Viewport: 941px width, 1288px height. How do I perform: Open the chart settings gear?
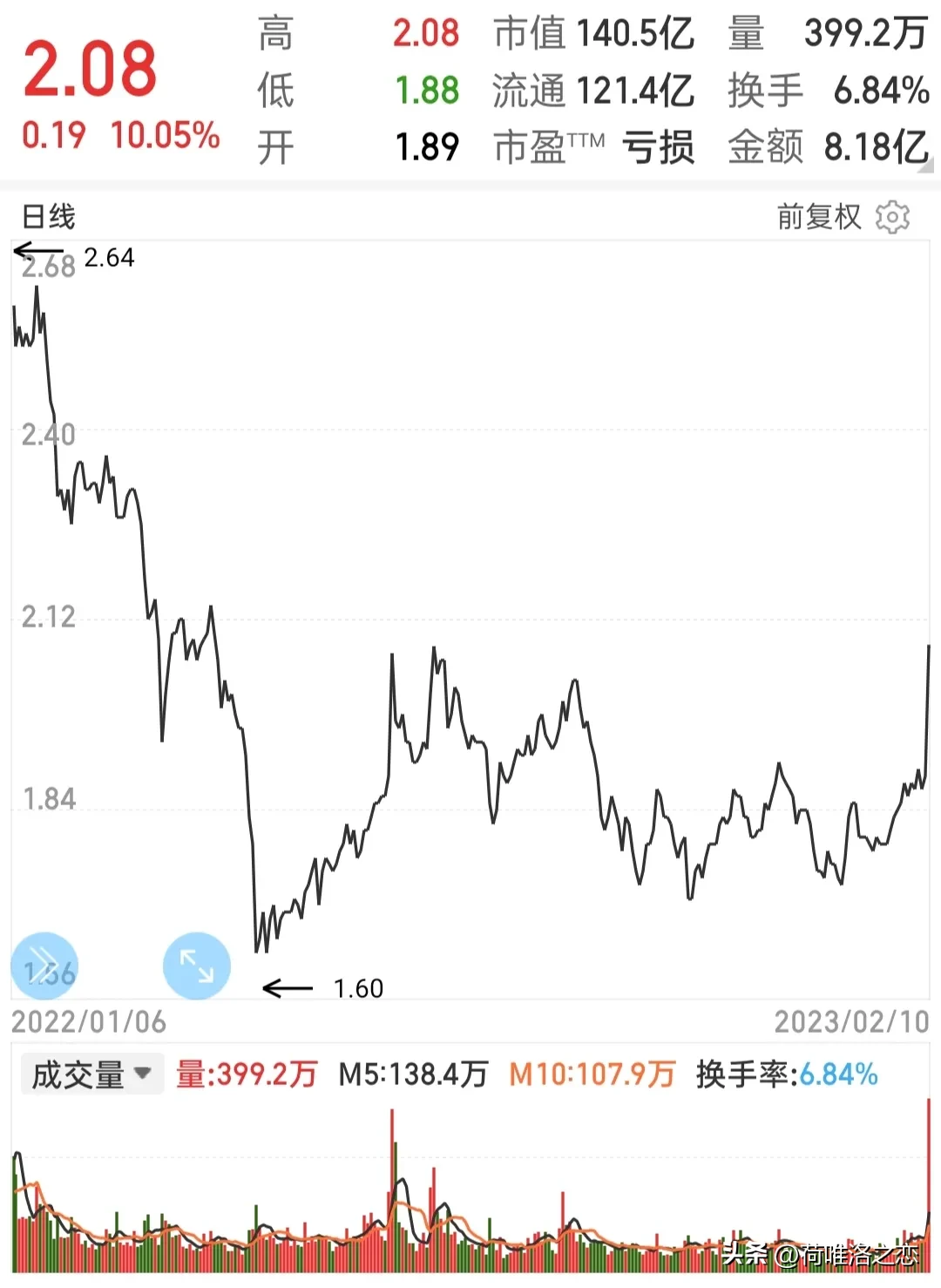pyautogui.click(x=891, y=216)
